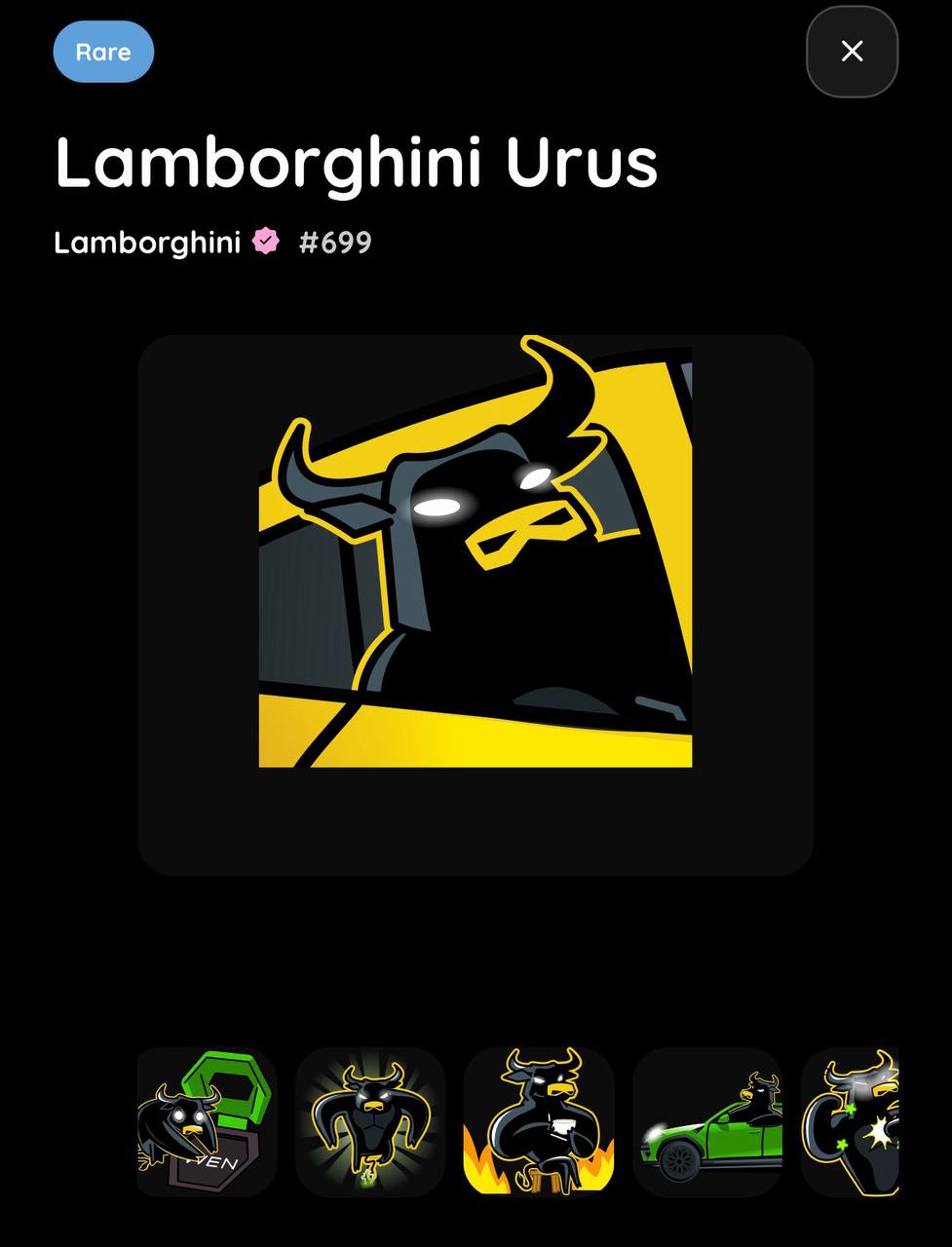Tap the large bull sticker preview
This screenshot has height=1247, width=952.
476,555
